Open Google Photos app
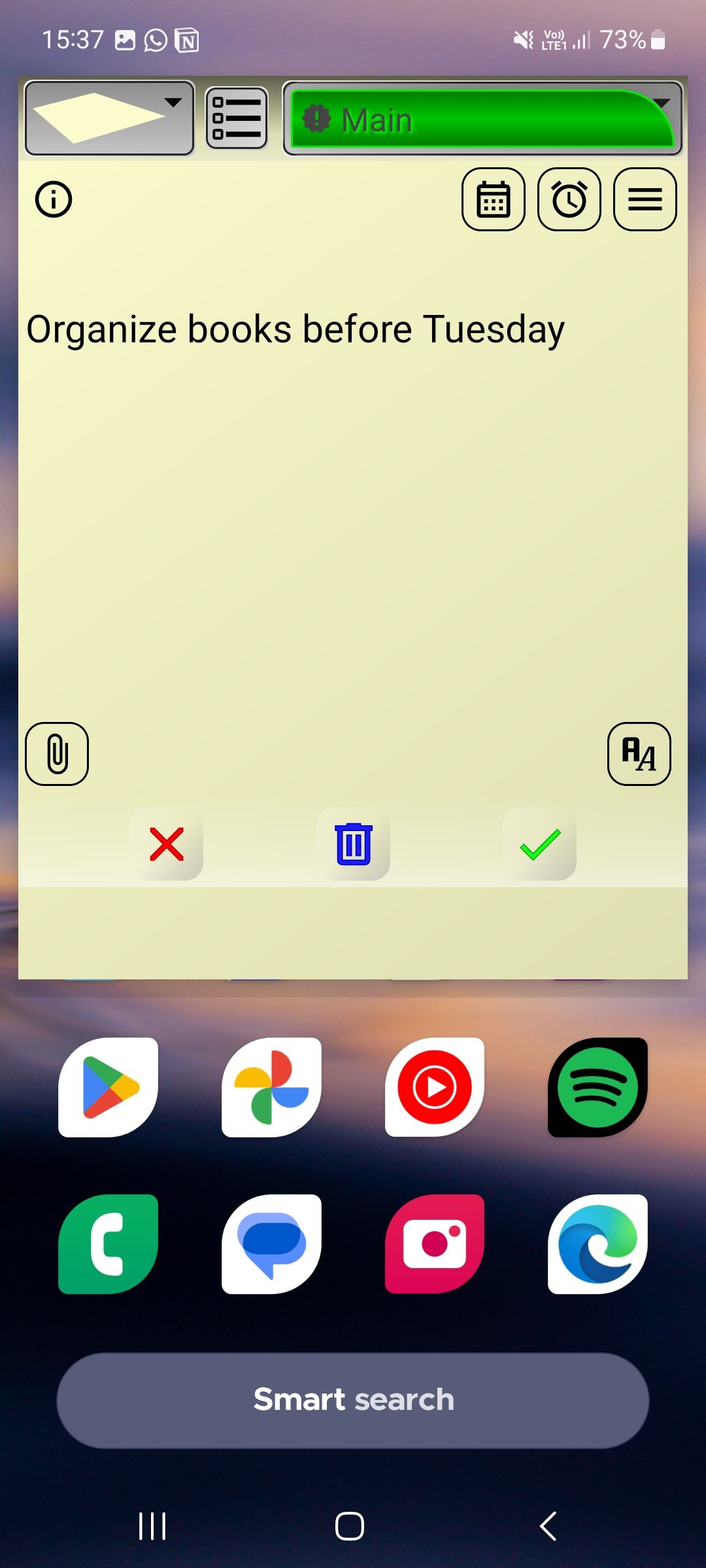Viewport: 706px width, 1568px height. coord(271,1087)
